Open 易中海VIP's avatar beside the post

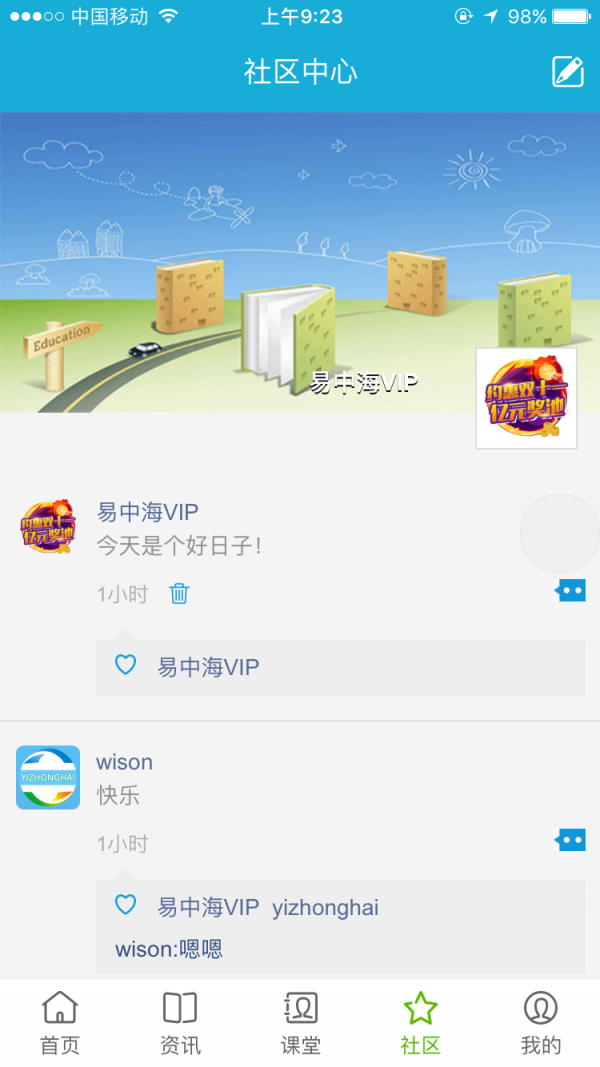coord(48,527)
